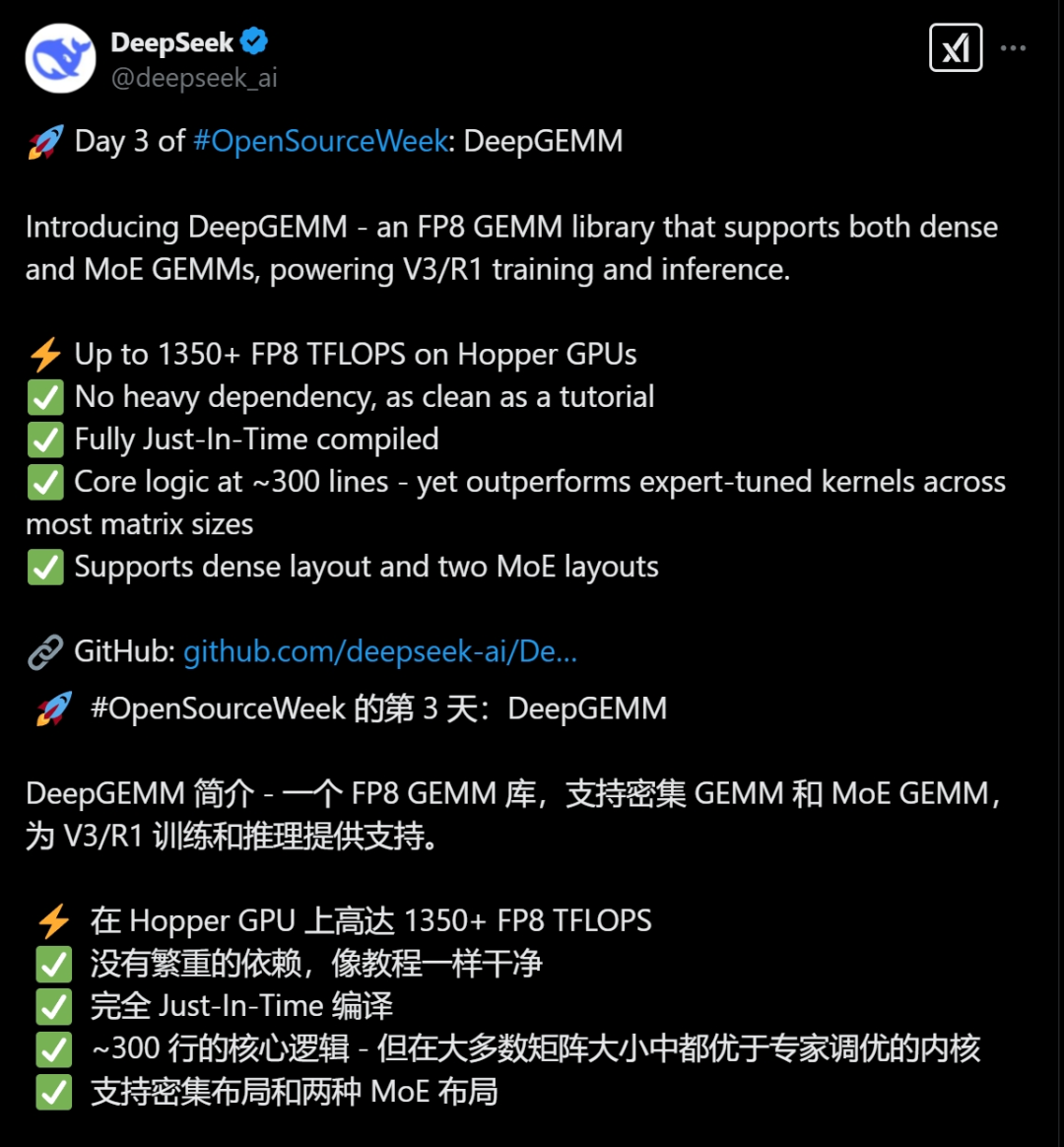Open the github.com/deepseek-ai link
Image resolution: width=1064 pixels, height=1147 pixels.
coord(380,651)
